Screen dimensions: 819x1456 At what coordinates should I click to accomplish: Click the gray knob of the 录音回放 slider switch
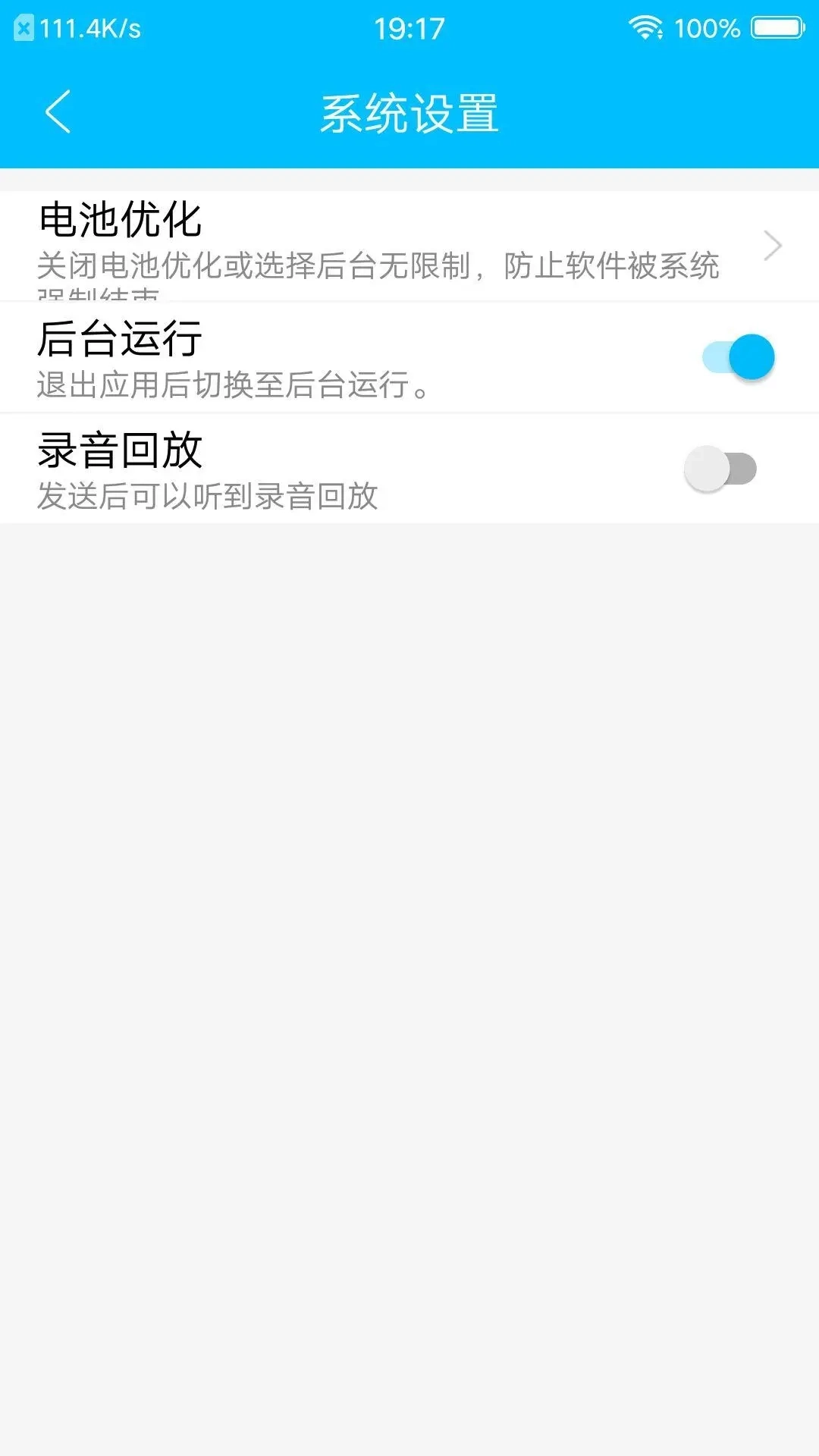click(x=707, y=468)
